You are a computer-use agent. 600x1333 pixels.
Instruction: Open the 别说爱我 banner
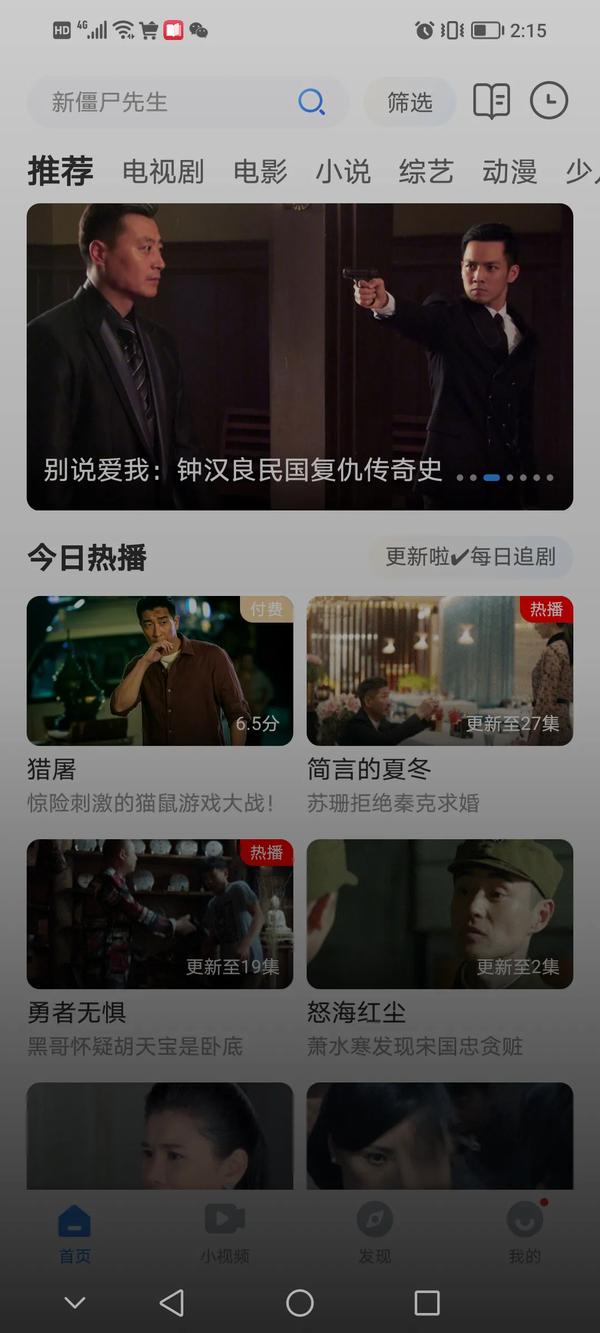[x=300, y=356]
